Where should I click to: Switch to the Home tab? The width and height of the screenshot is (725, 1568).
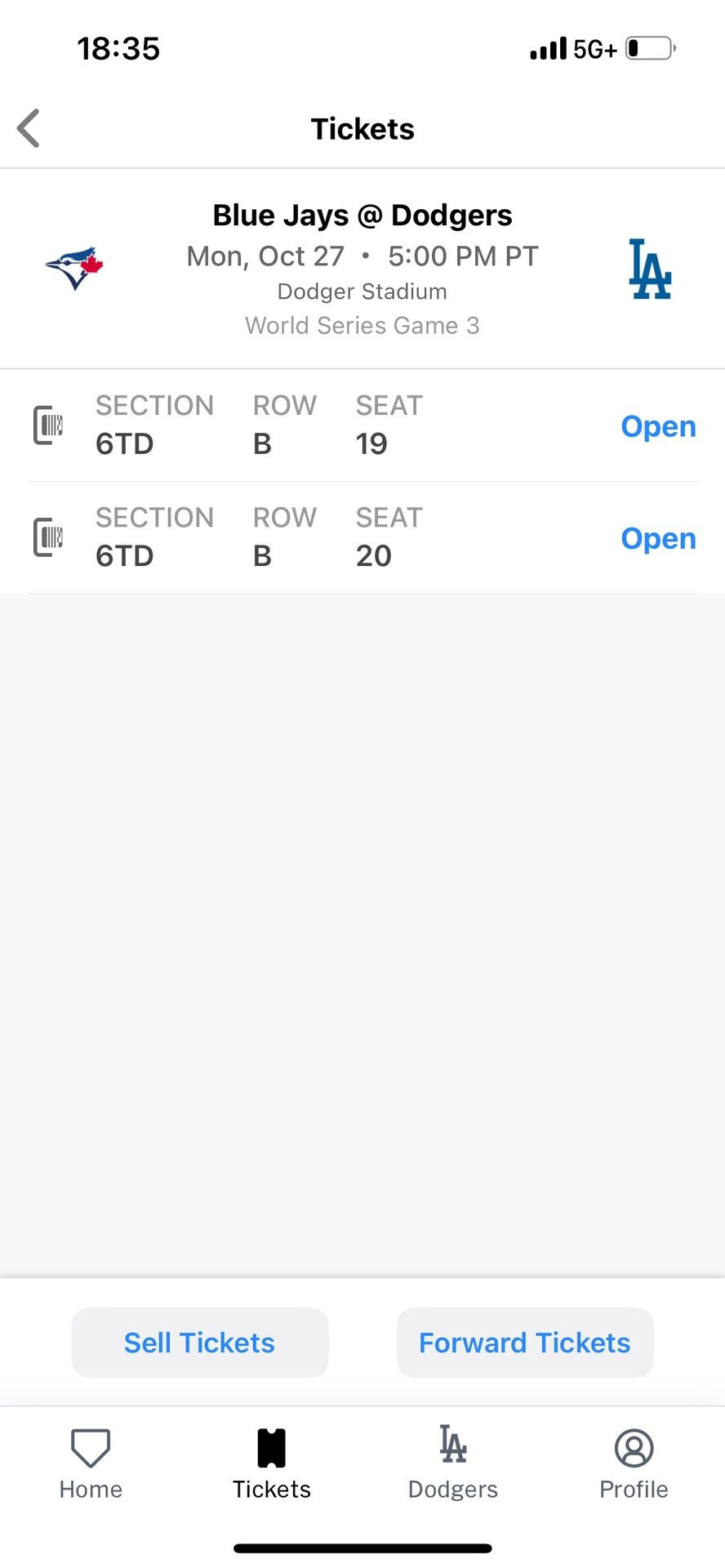click(91, 1463)
